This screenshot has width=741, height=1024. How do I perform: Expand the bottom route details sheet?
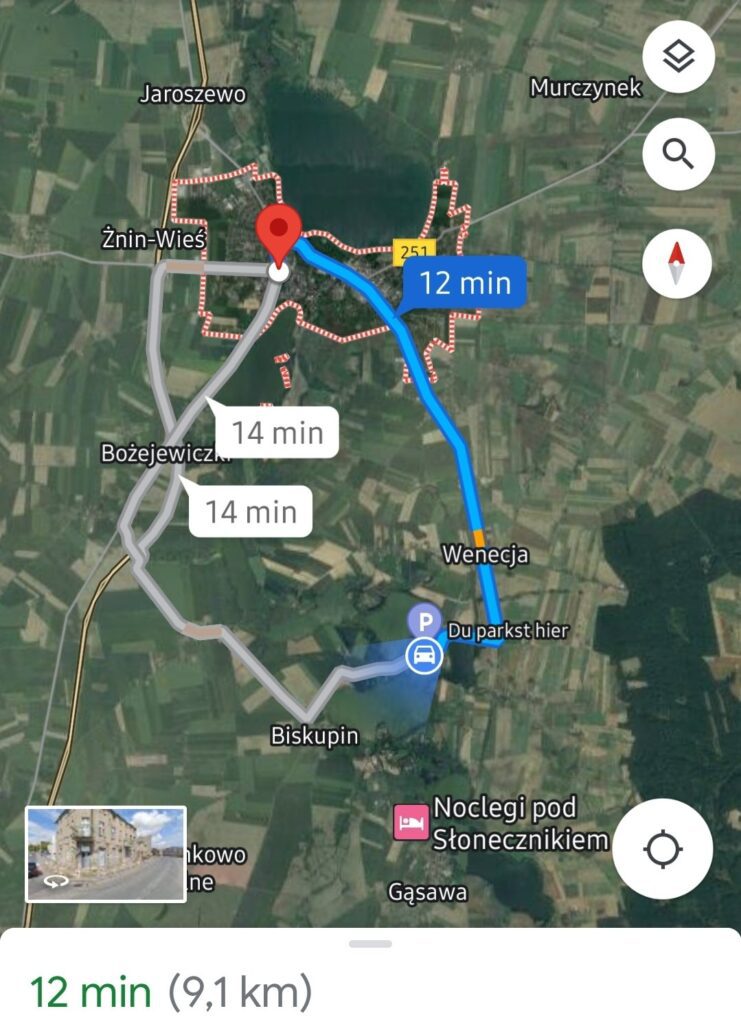point(371,943)
